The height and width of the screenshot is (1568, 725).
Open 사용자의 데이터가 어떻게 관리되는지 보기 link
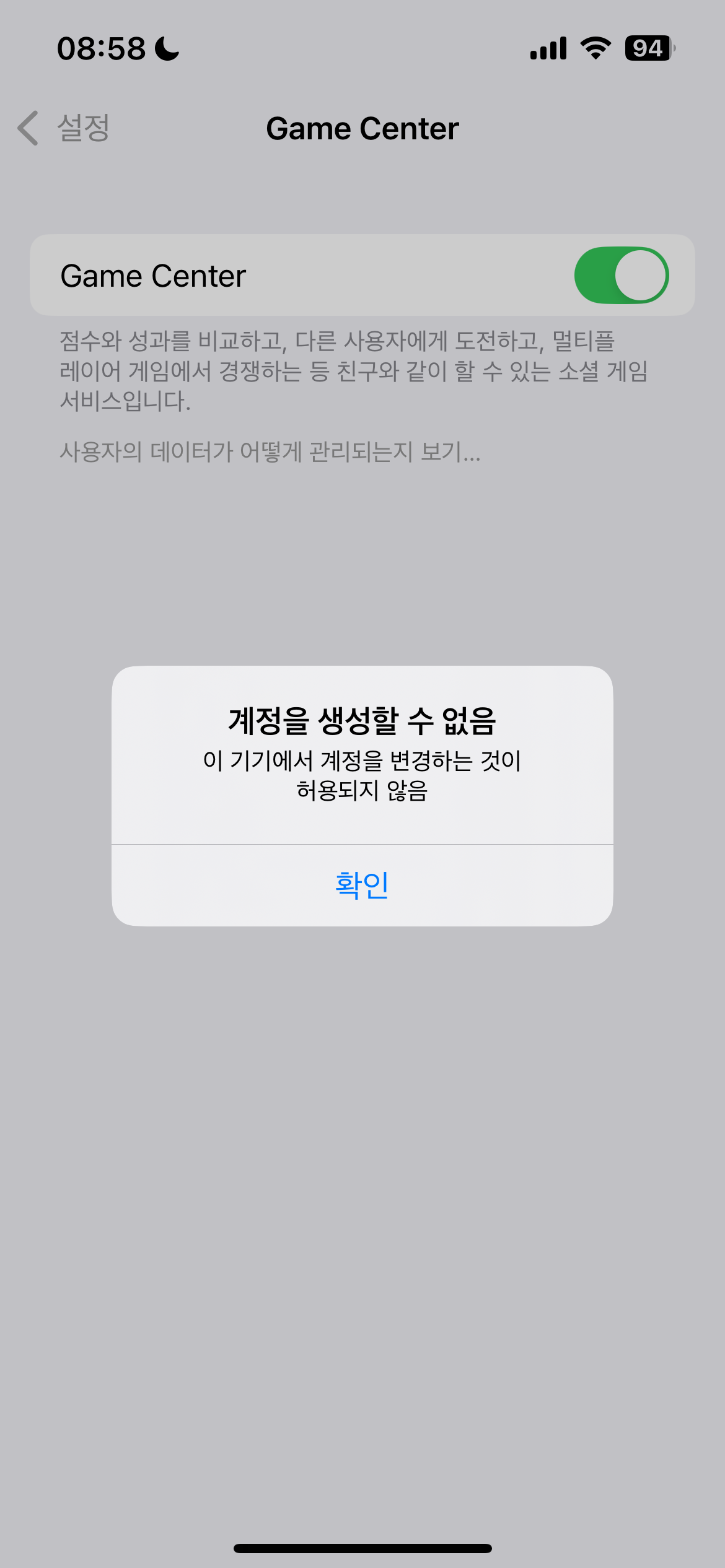coord(270,452)
